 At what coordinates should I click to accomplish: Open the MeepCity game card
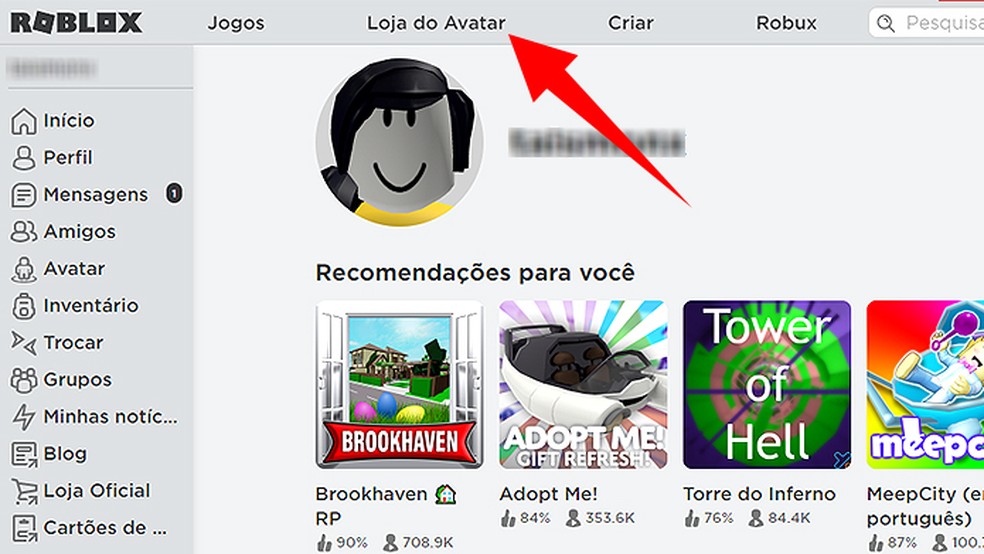tap(925, 385)
